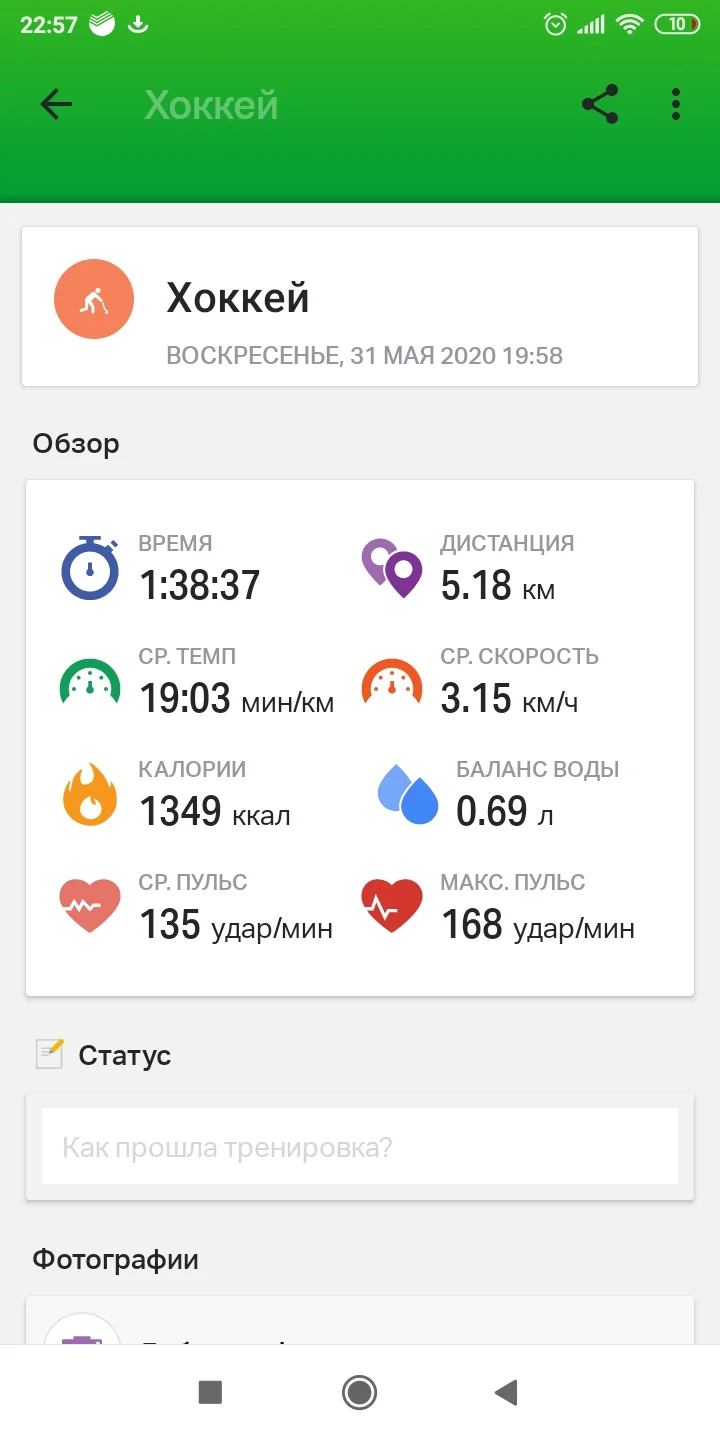Open the three-dot overflow menu
This screenshot has height=1440, width=720.
point(675,103)
